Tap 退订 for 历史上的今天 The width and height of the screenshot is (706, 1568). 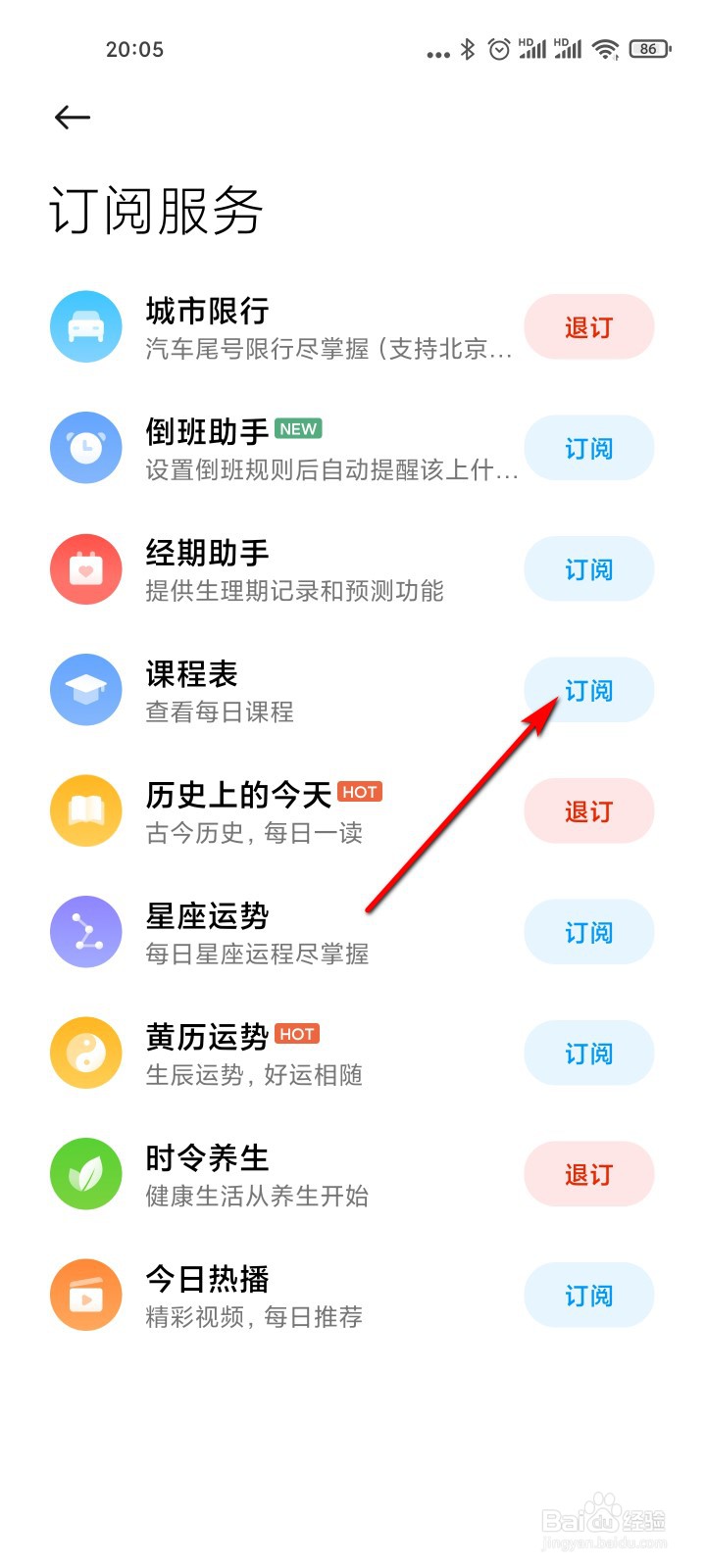click(589, 810)
